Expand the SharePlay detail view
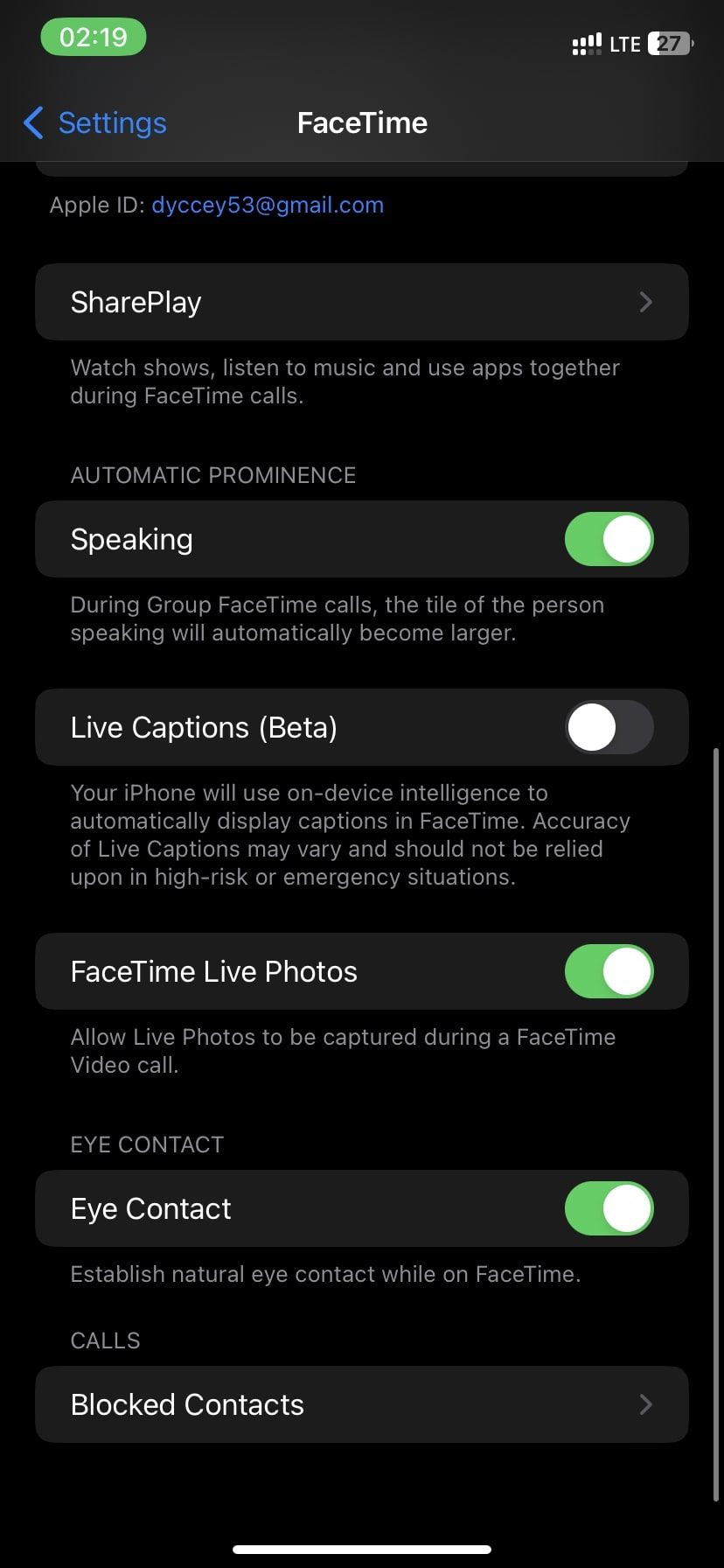724x1568 pixels. coord(362,302)
